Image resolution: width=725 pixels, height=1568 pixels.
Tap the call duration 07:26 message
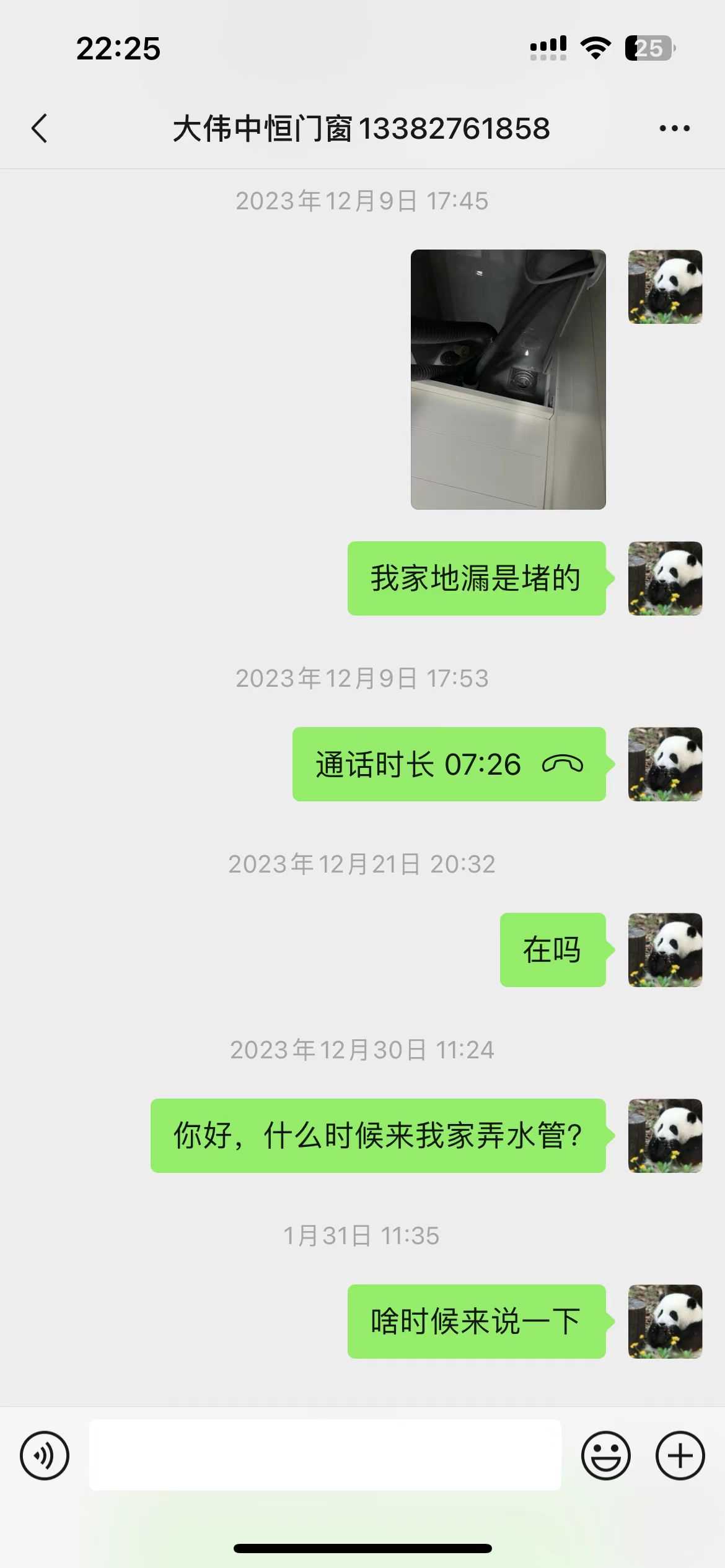(x=449, y=764)
